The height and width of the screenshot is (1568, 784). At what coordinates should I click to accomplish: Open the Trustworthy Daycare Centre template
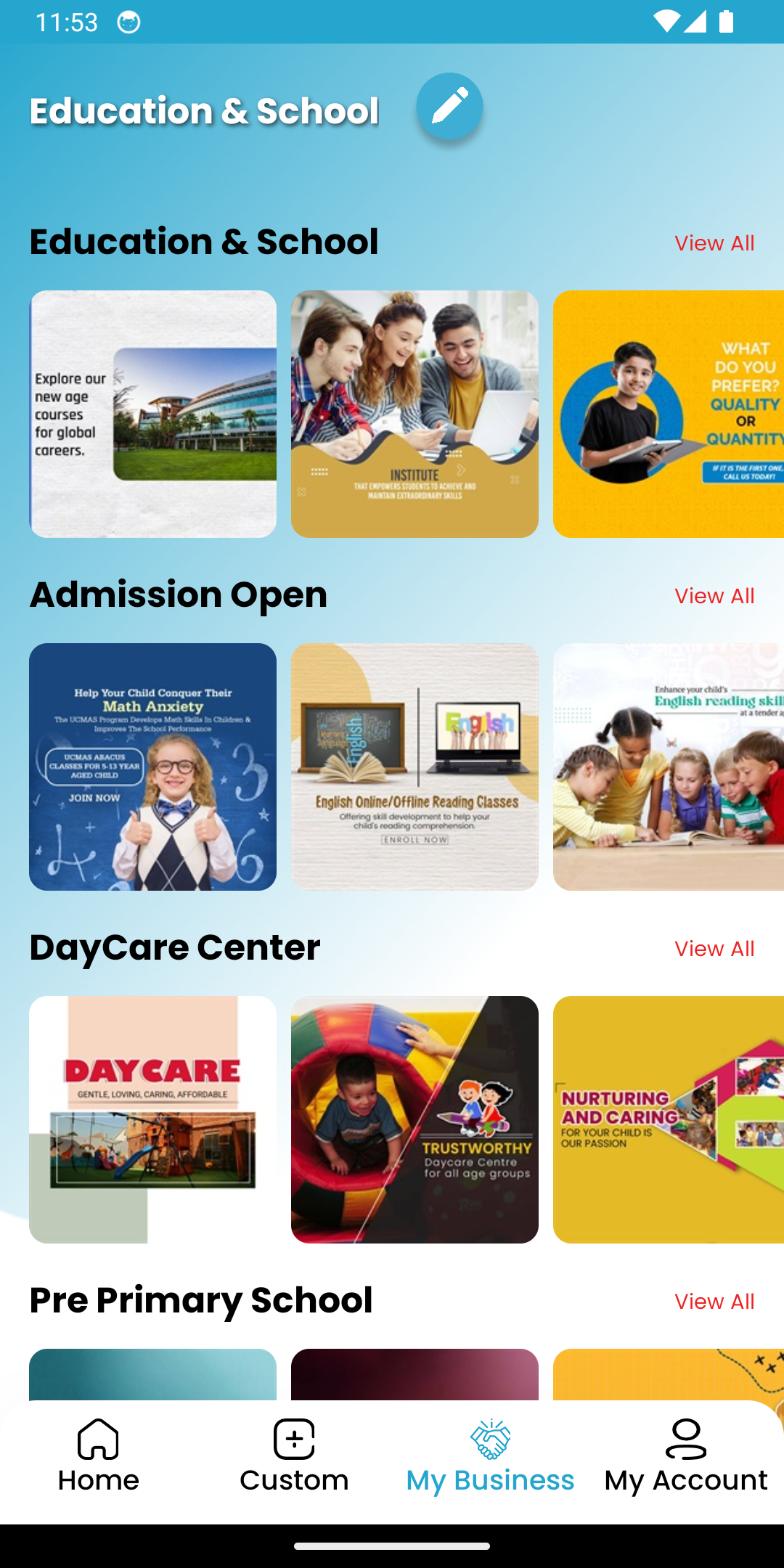pos(415,1119)
